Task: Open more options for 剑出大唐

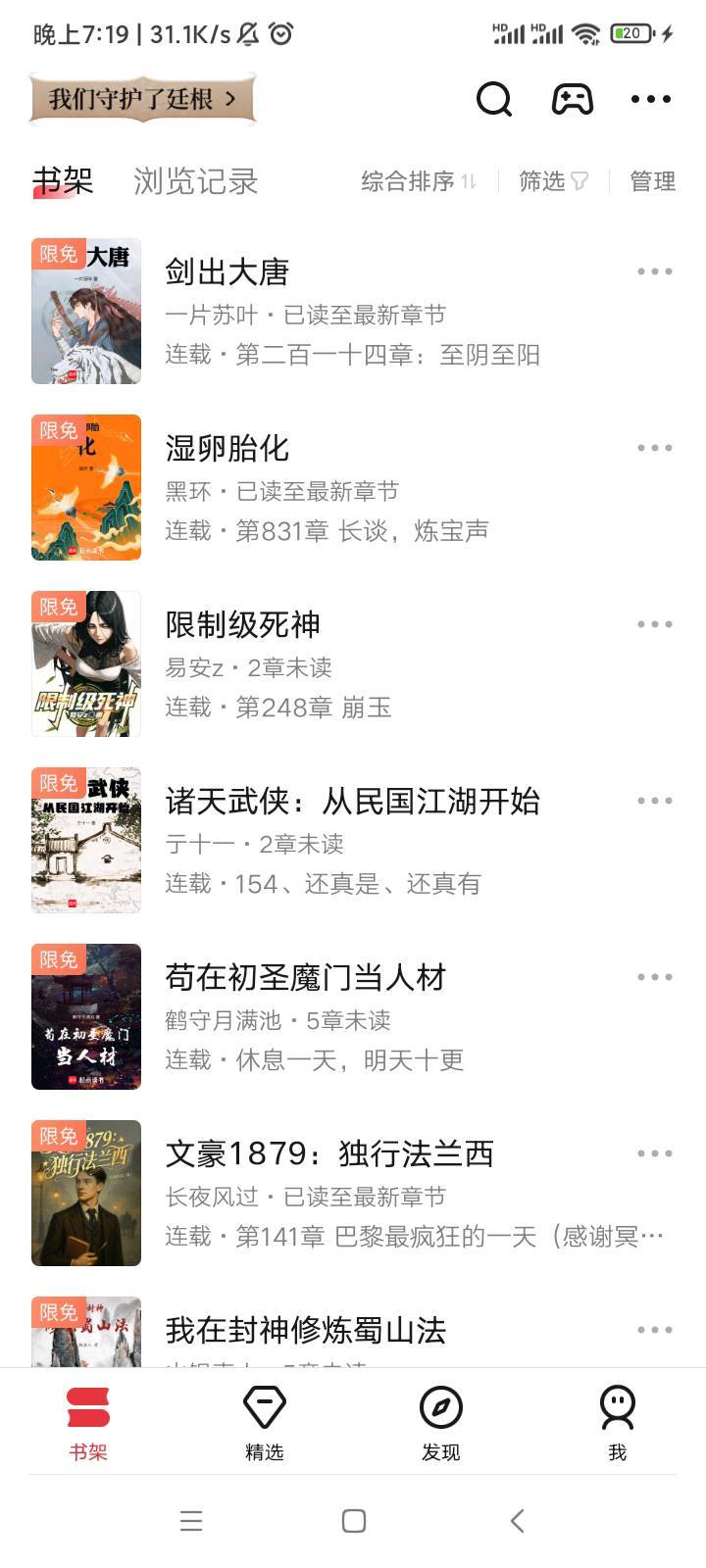Action: point(655,271)
